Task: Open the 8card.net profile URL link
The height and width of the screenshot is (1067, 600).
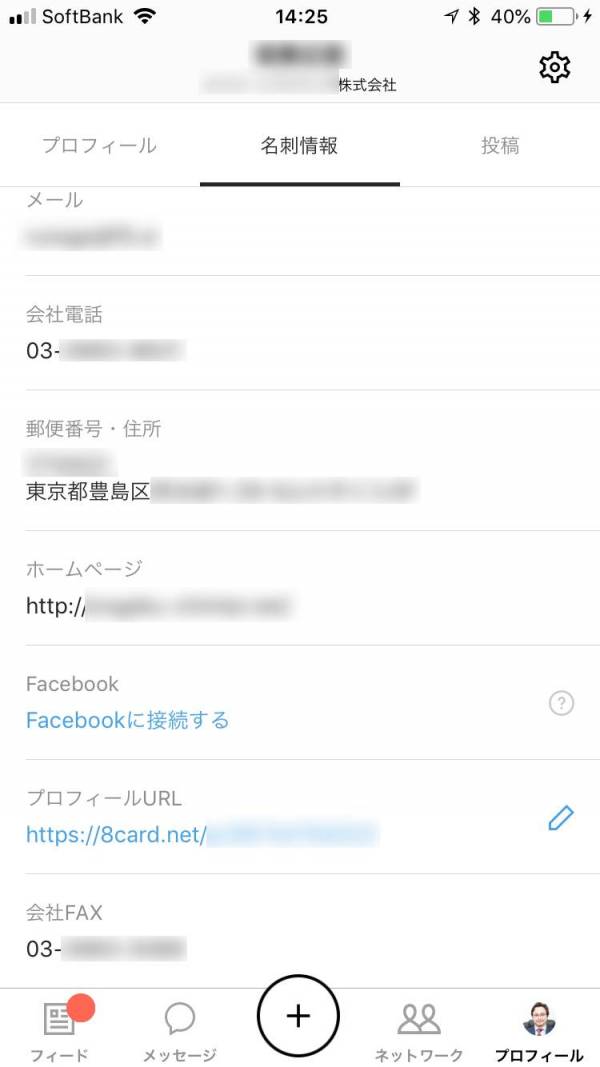Action: click(201, 834)
